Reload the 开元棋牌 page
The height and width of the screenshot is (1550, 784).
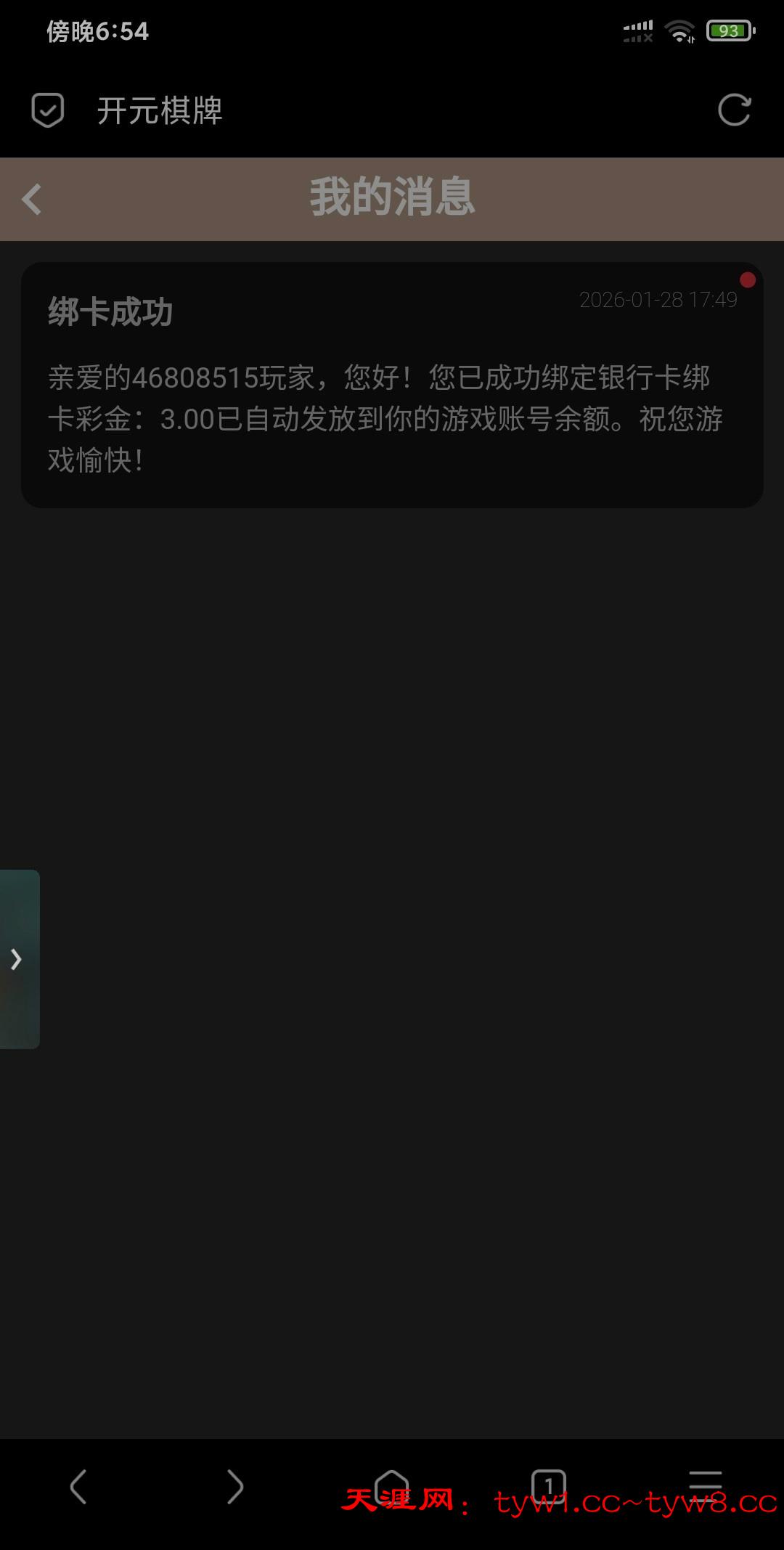coord(734,110)
